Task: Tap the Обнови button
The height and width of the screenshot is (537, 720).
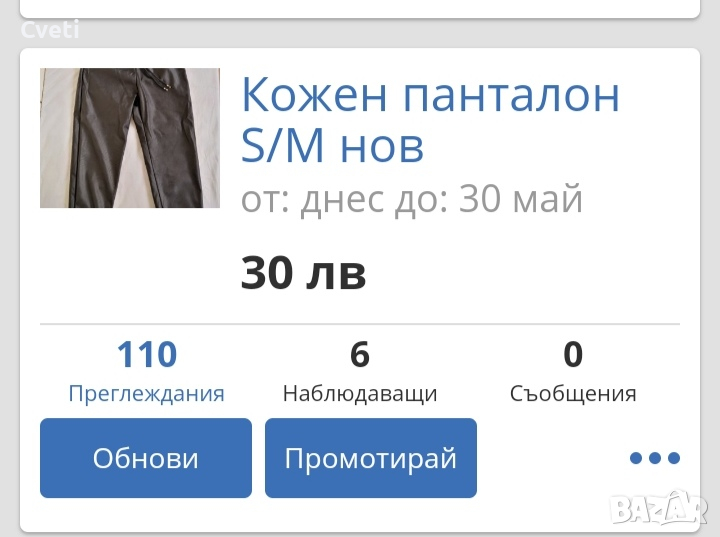Action: tap(146, 458)
